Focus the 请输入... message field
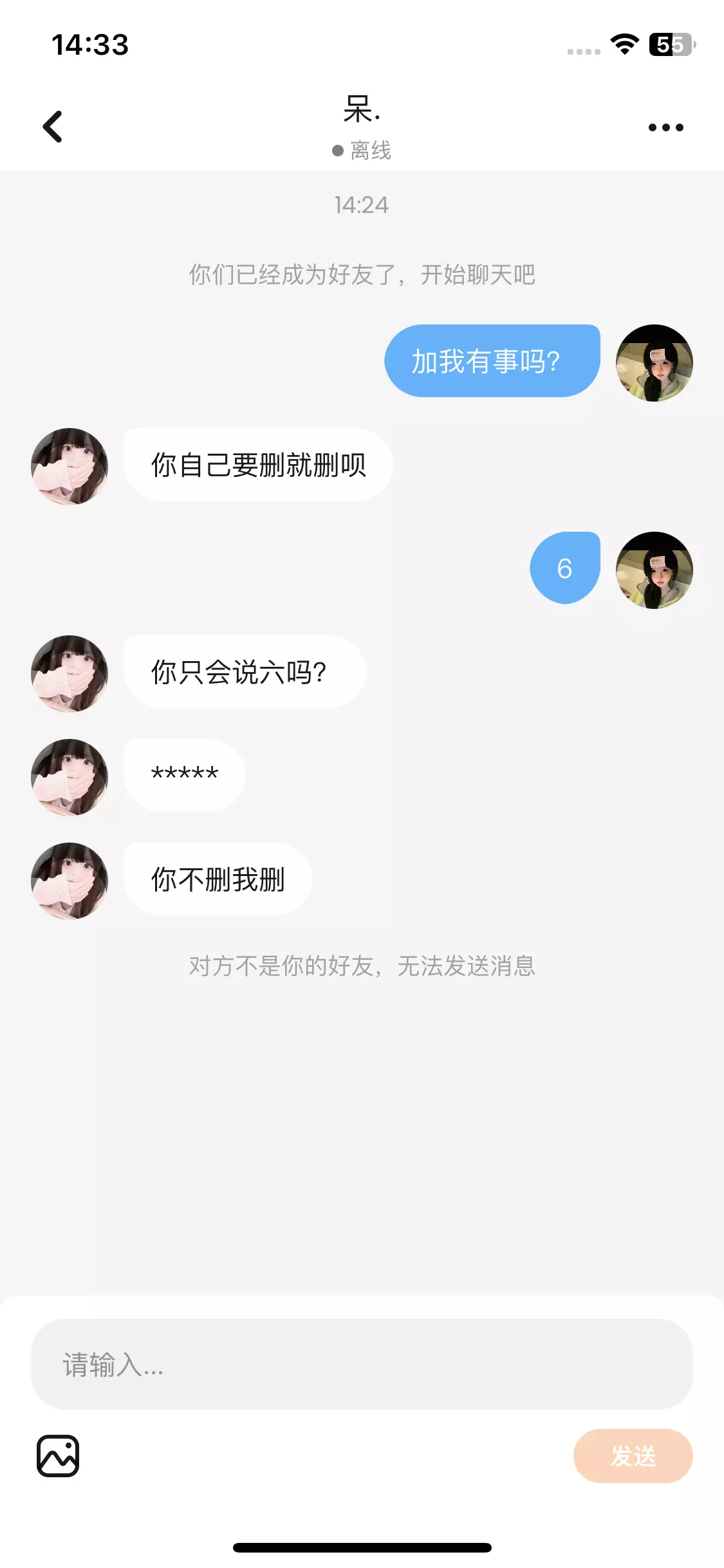This screenshot has height=1568, width=724. pos(362,1364)
